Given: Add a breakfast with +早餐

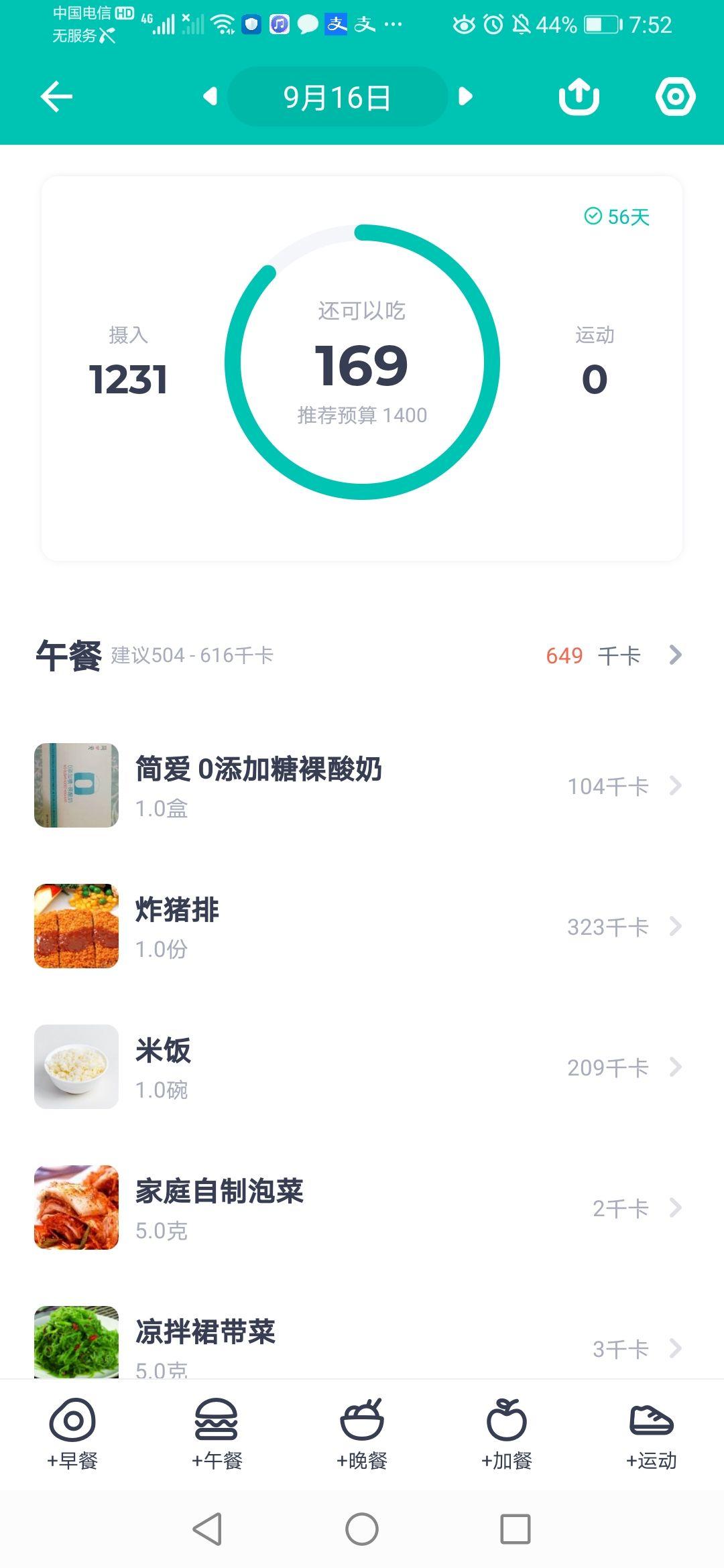Looking at the screenshot, I should tap(72, 1434).
